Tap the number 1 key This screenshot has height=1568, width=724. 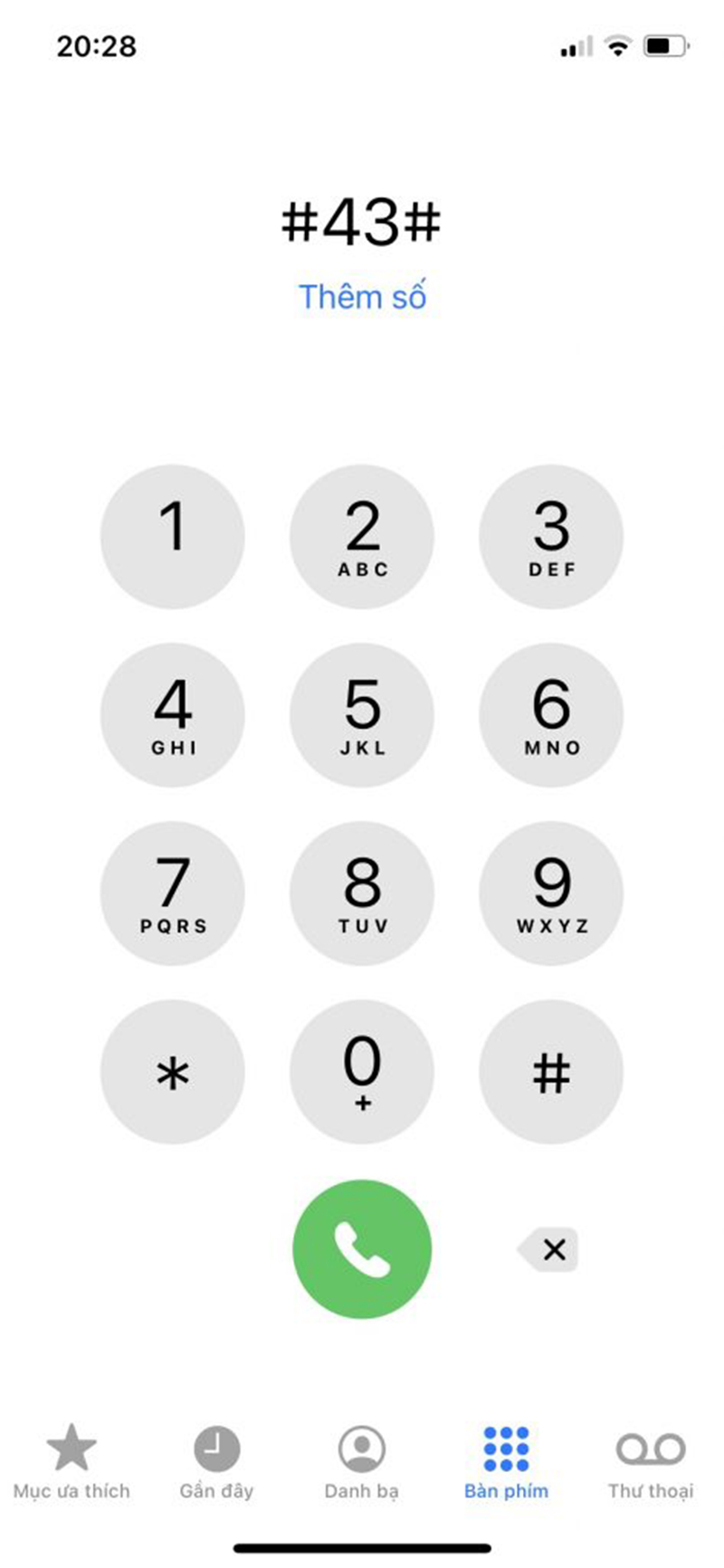click(x=173, y=536)
